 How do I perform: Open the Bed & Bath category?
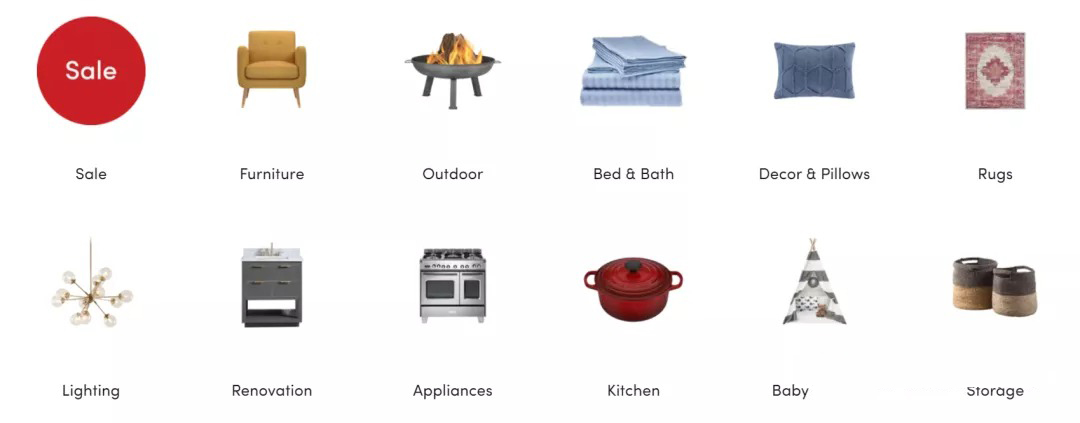pos(633,71)
